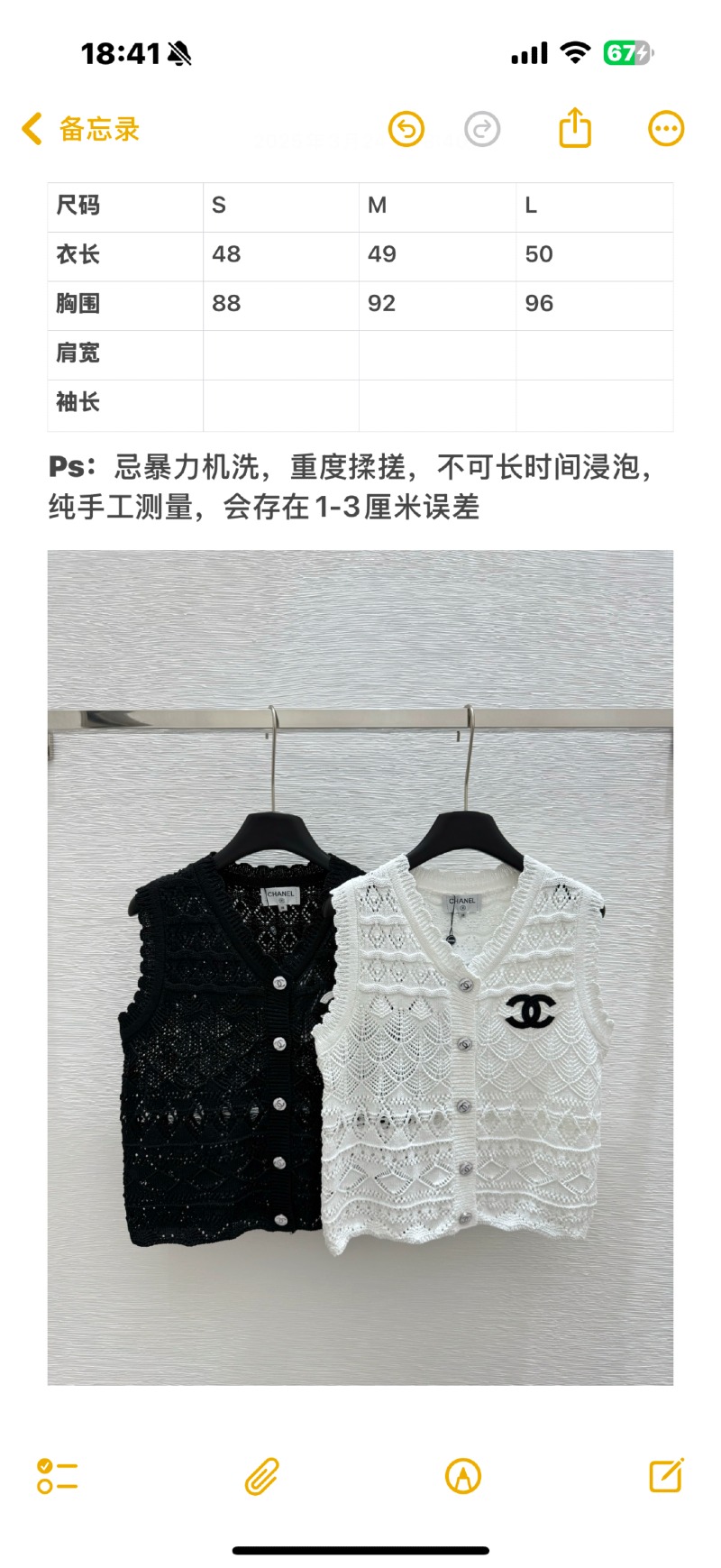The width and height of the screenshot is (721, 1568).
Task: Open the vest photo in the note
Action: click(360, 967)
